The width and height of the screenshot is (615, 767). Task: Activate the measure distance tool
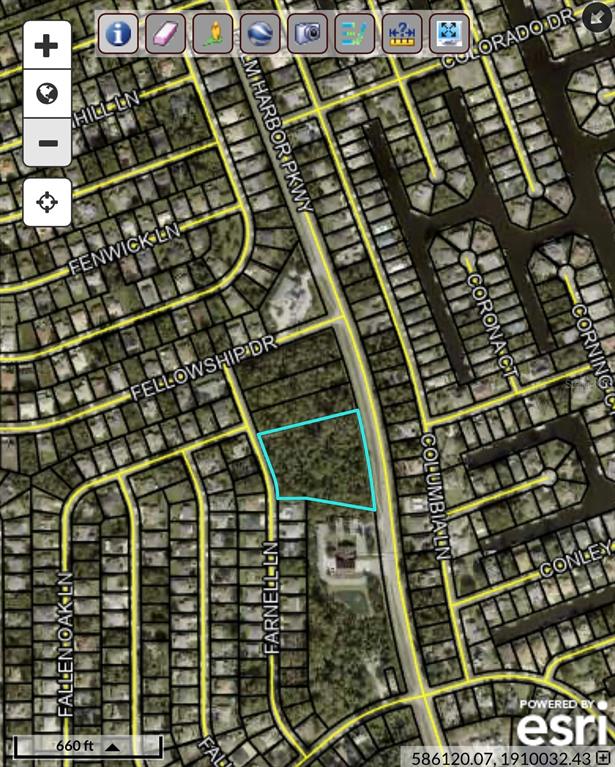(x=401, y=34)
